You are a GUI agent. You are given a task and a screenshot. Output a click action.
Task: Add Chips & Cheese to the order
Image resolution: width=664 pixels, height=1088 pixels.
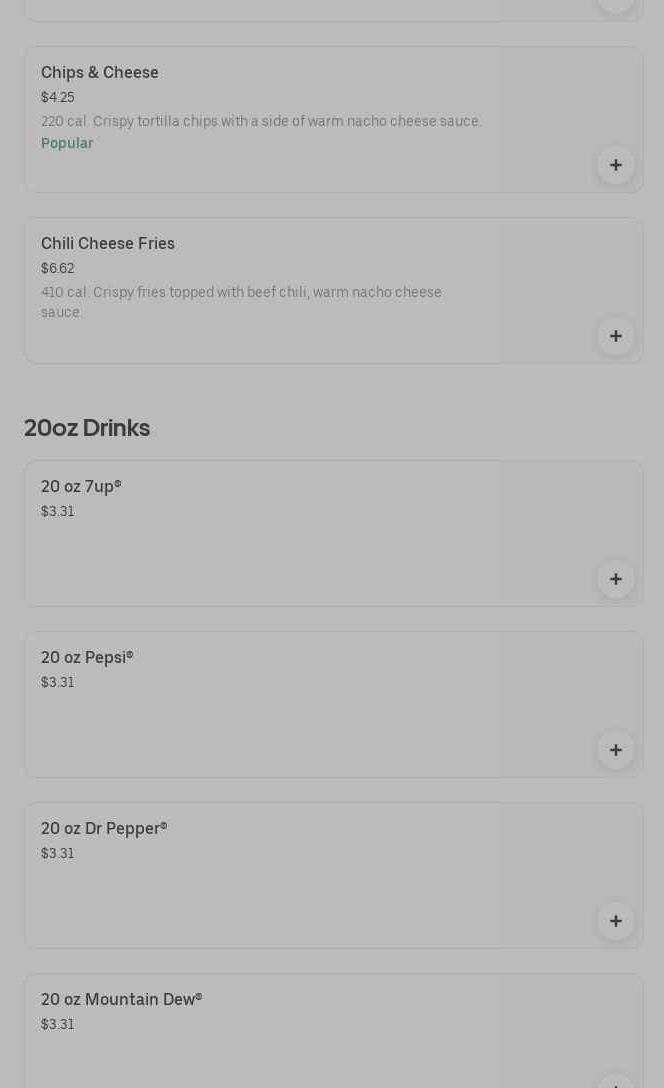(x=615, y=165)
